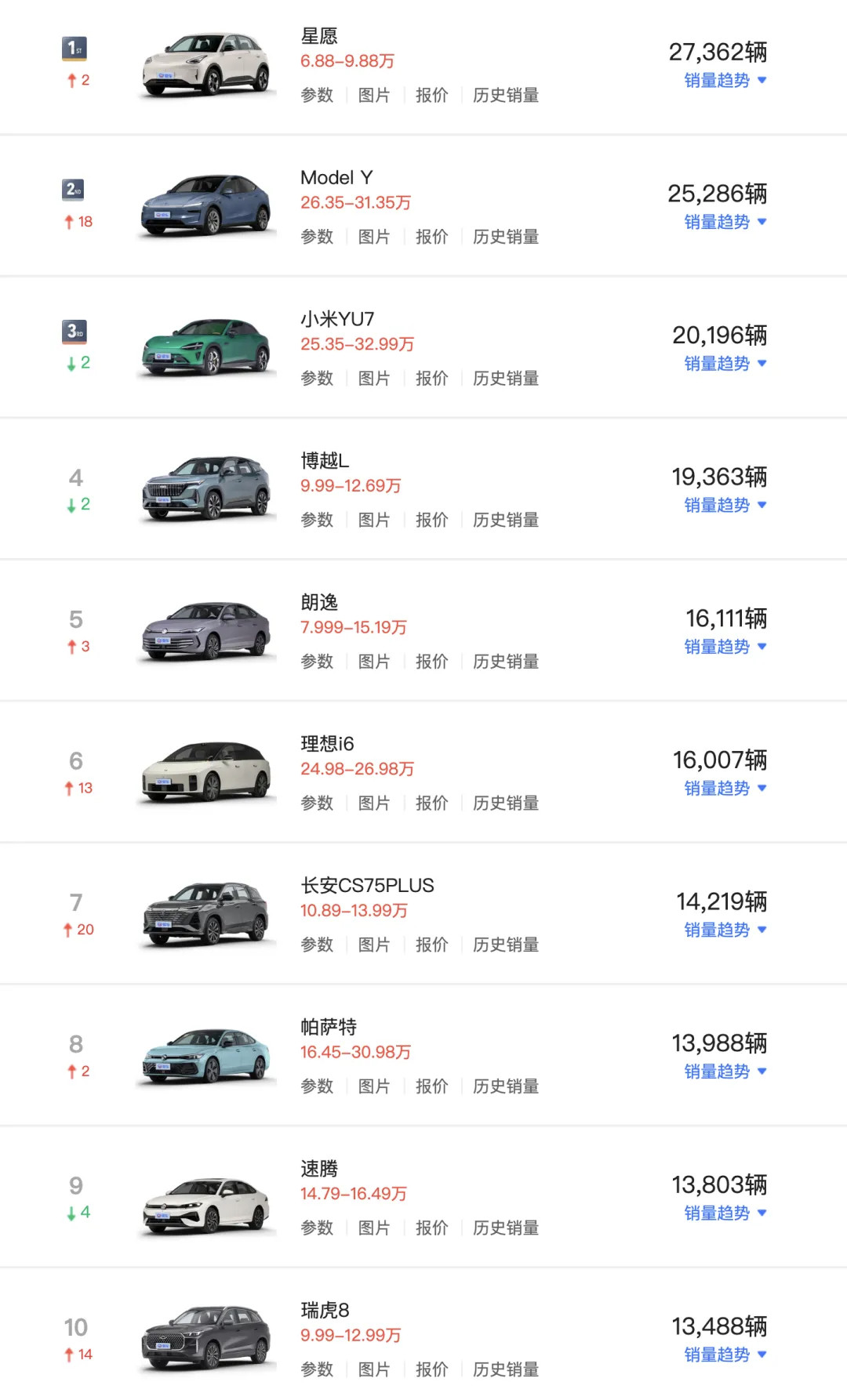
Task: Open the 销量趋势 dropdown for 理想i6
Action: (718, 789)
